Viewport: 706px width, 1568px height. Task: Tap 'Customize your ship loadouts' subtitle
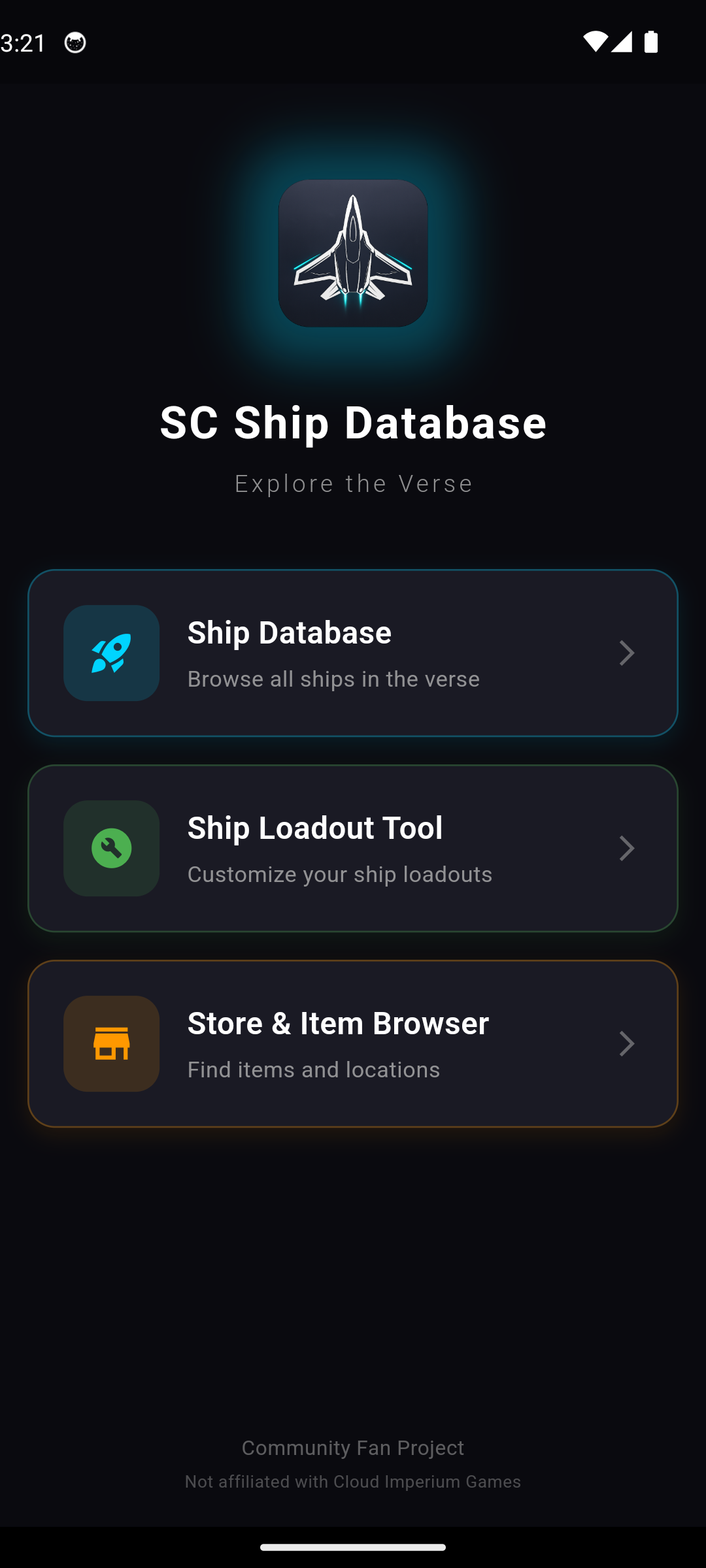click(339, 874)
